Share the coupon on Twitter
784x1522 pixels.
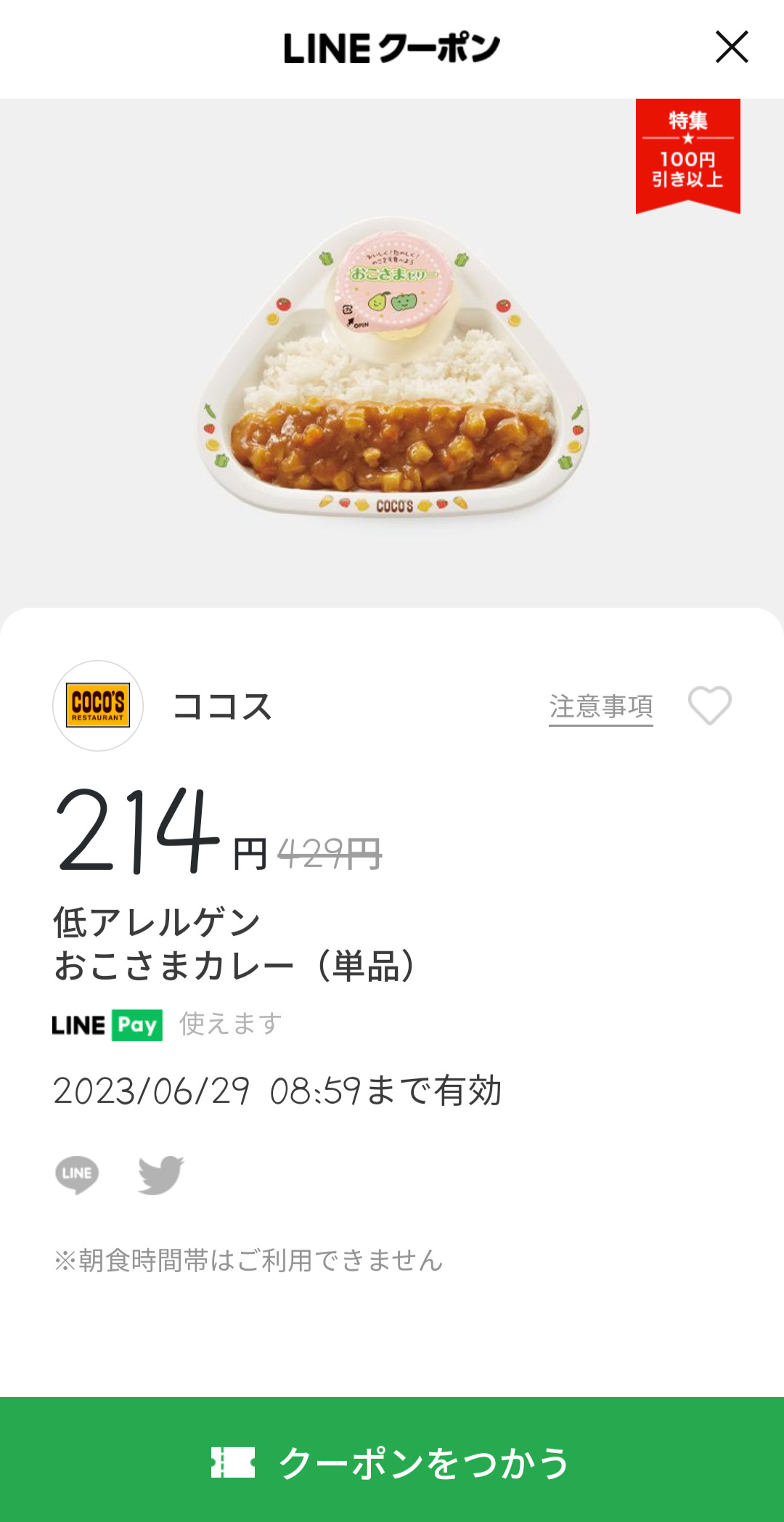[161, 1174]
